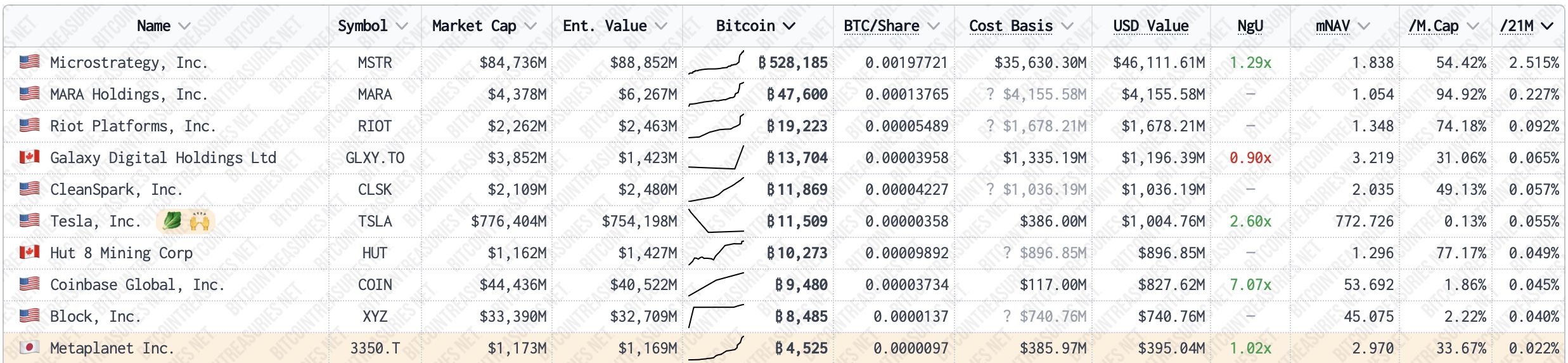The height and width of the screenshot is (363, 1568).
Task: Open the Microstrategy, Inc. row
Action: click(129, 63)
